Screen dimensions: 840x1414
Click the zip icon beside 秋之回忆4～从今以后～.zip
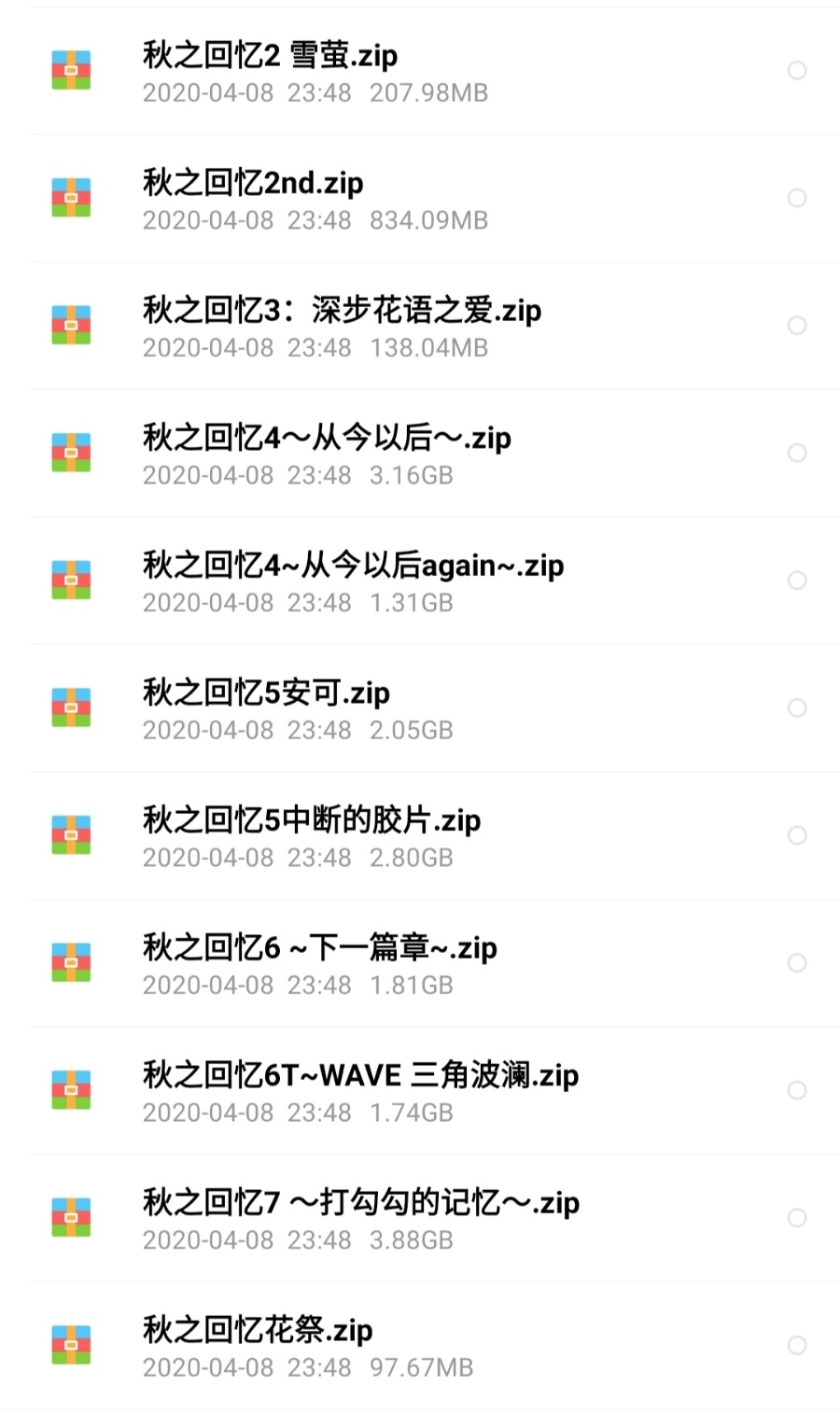[70, 453]
